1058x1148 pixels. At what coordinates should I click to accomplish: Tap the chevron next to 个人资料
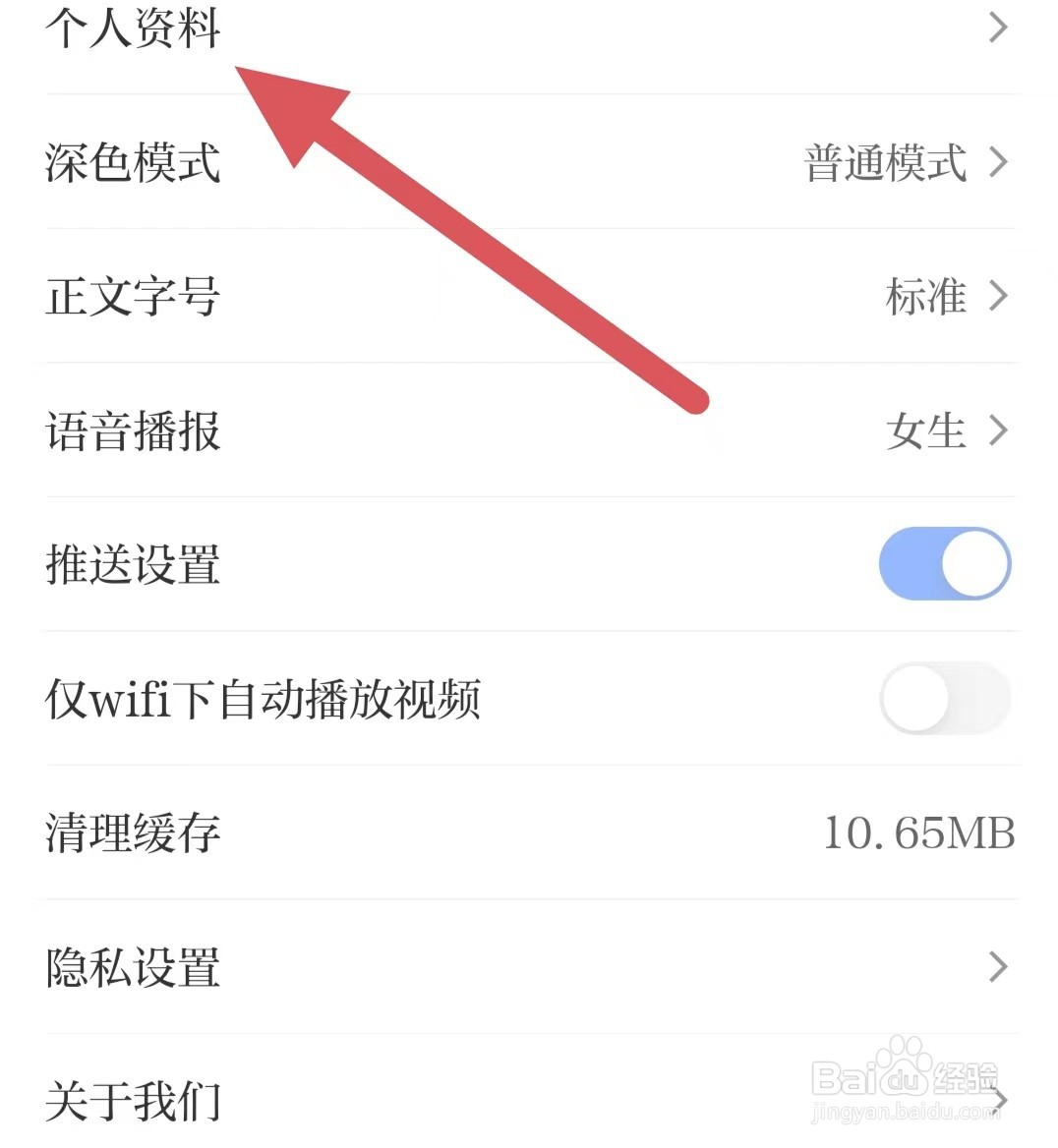pyautogui.click(x=997, y=28)
